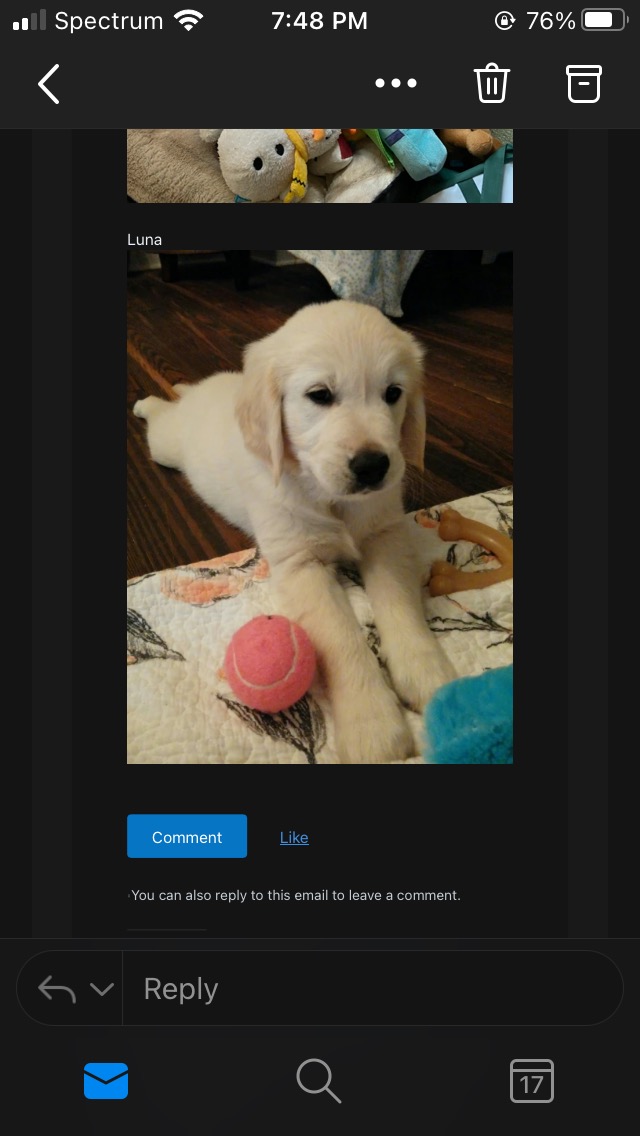Archive this email
Image resolution: width=640 pixels, height=1136 pixels.
tap(584, 84)
